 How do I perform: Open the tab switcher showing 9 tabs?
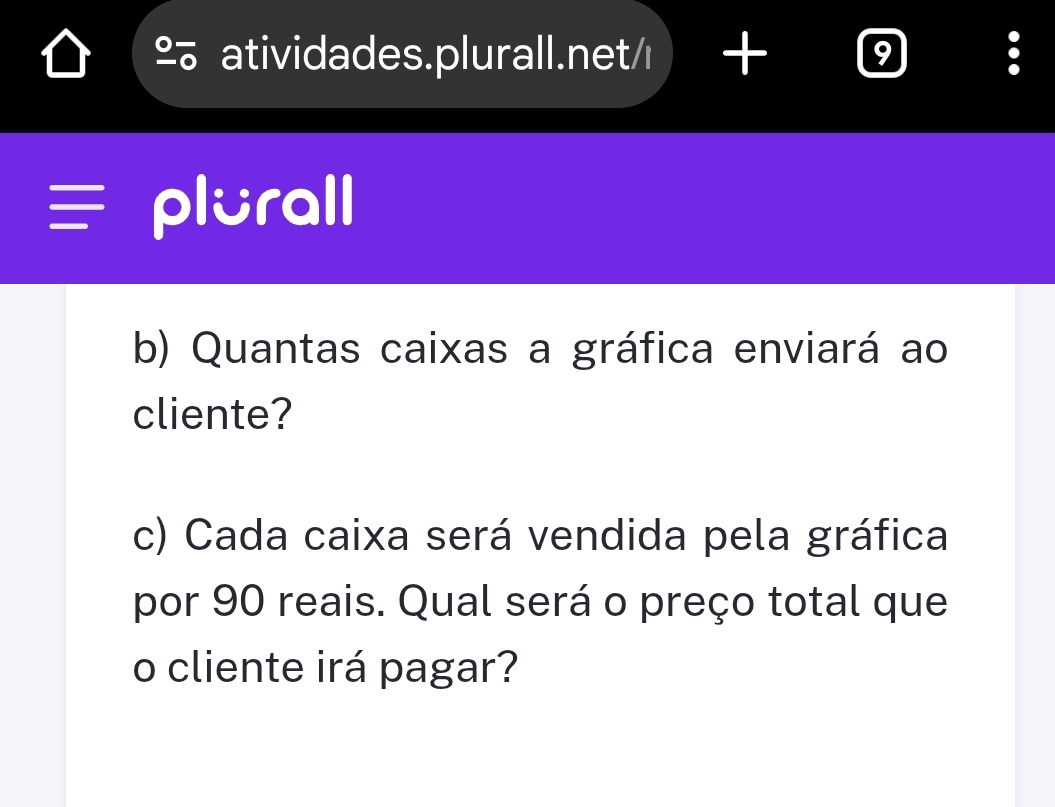[880, 53]
